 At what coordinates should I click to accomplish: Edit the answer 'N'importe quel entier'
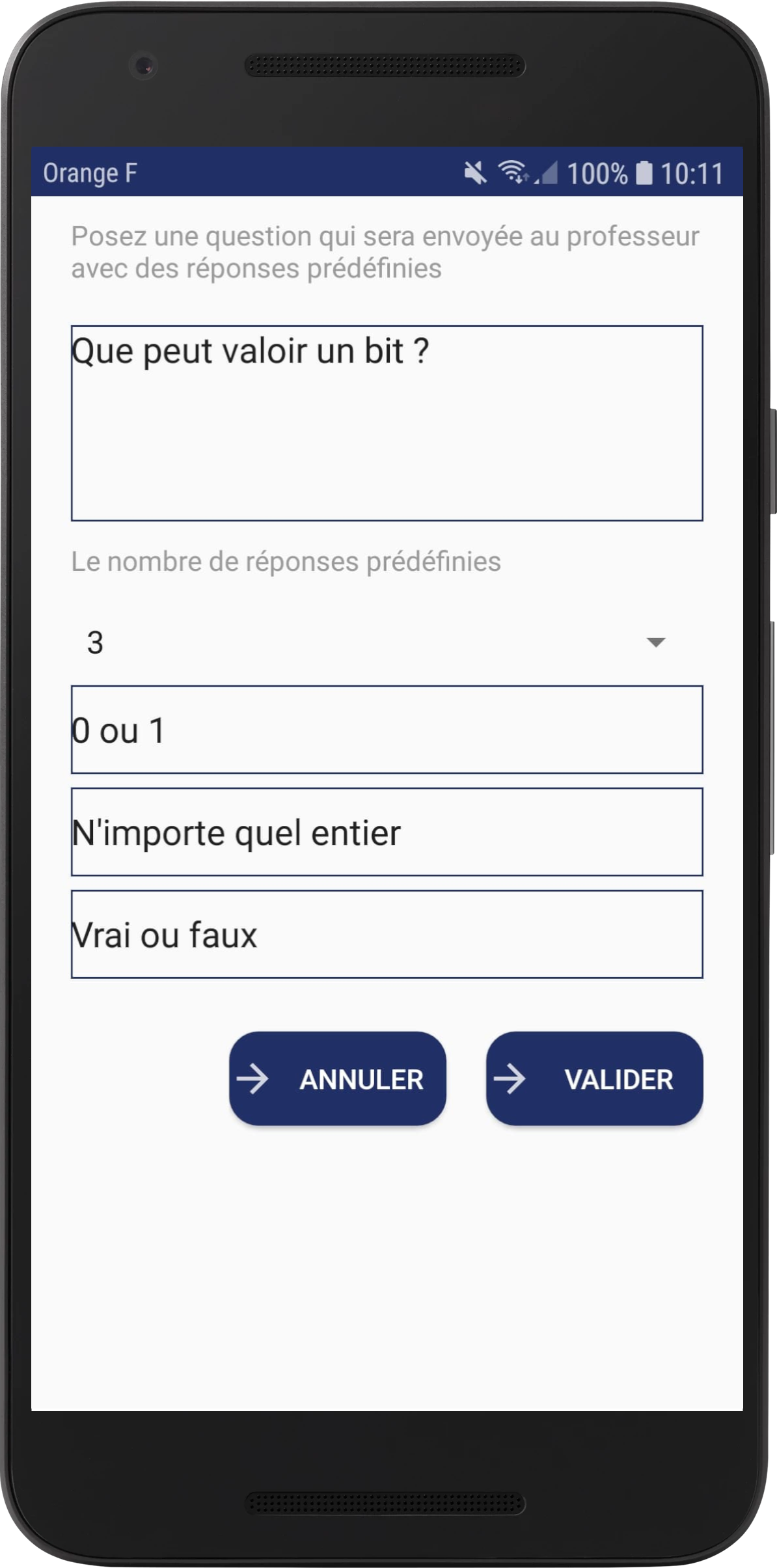point(387,832)
